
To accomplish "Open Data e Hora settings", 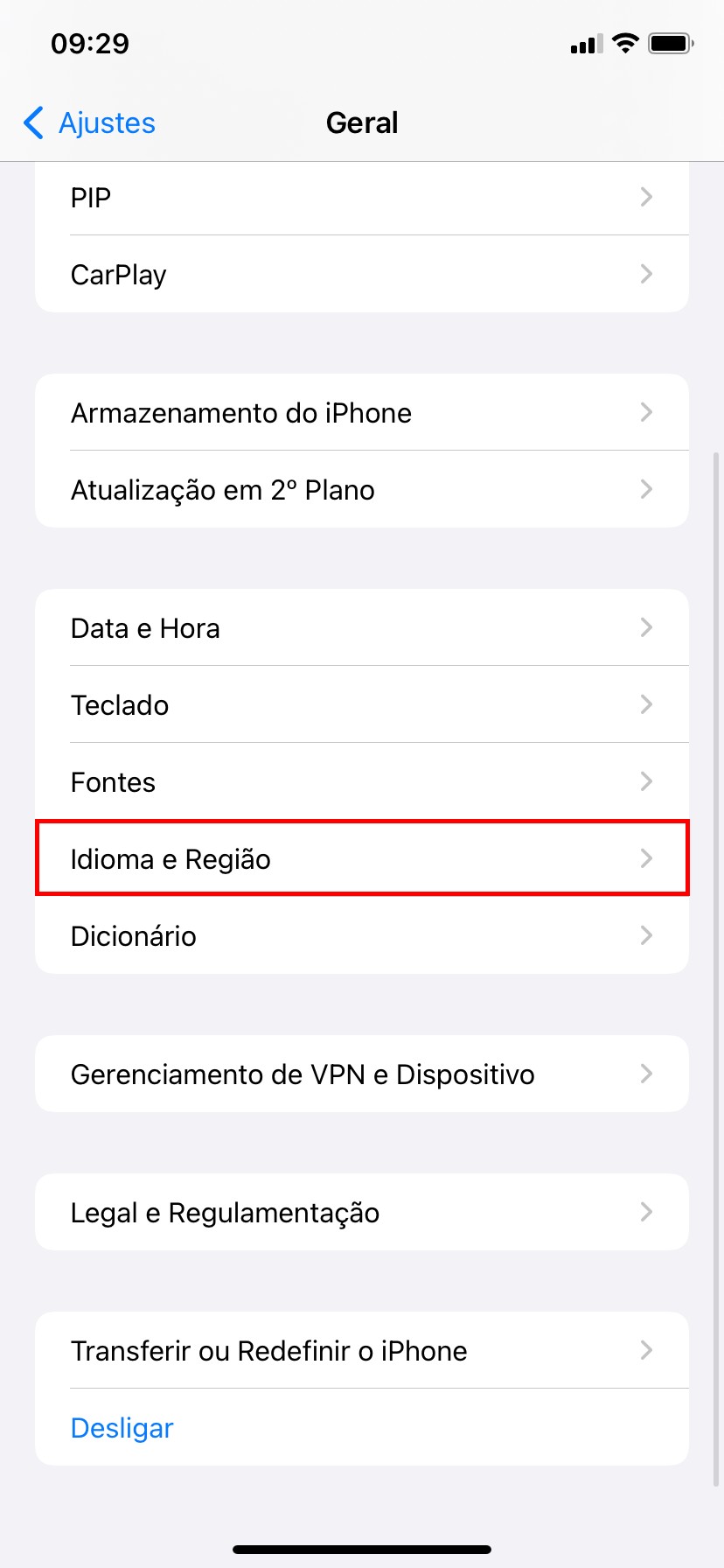I will pyautogui.click(x=361, y=628).
